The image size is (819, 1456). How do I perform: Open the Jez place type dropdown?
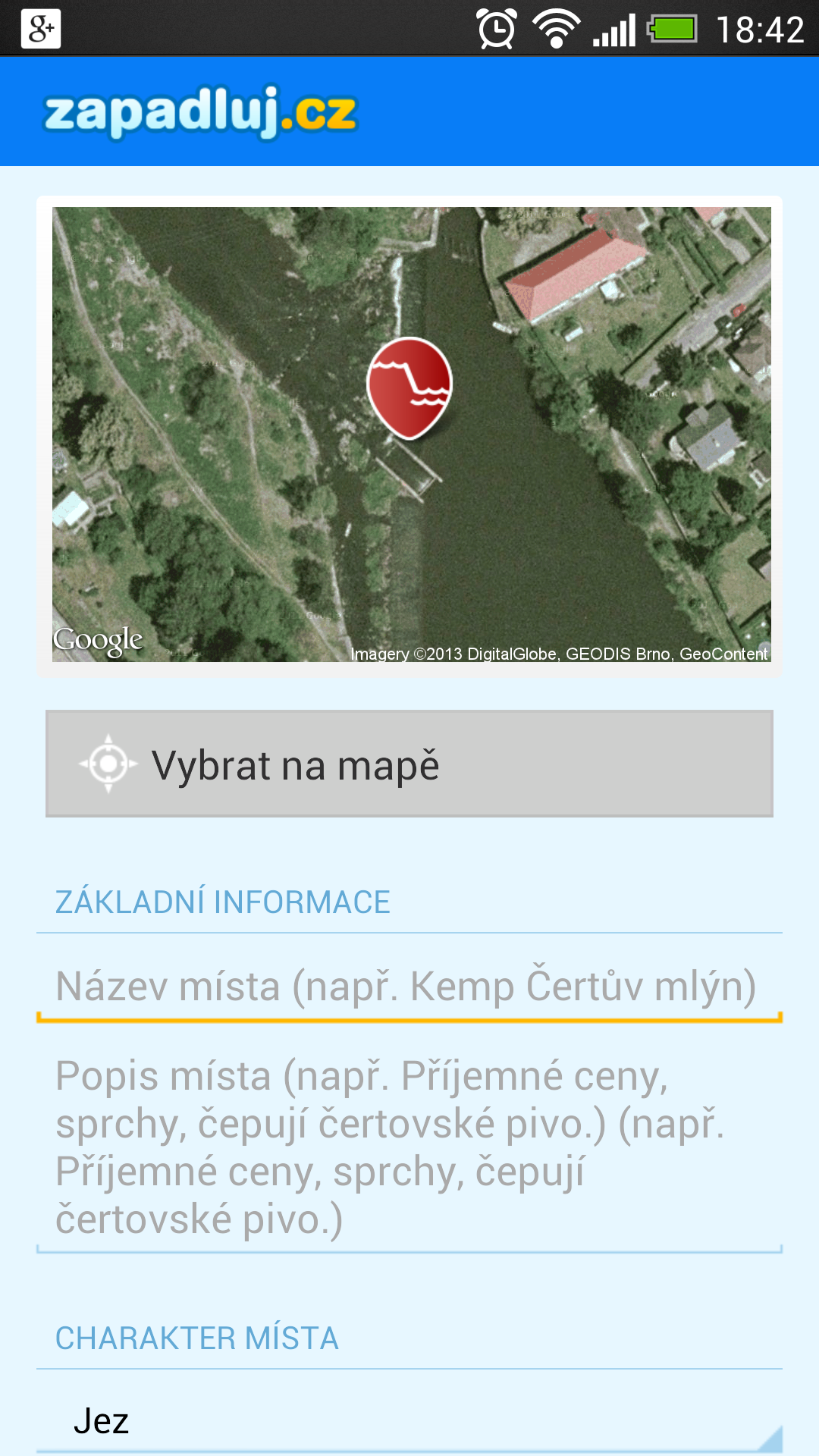pos(409,1421)
